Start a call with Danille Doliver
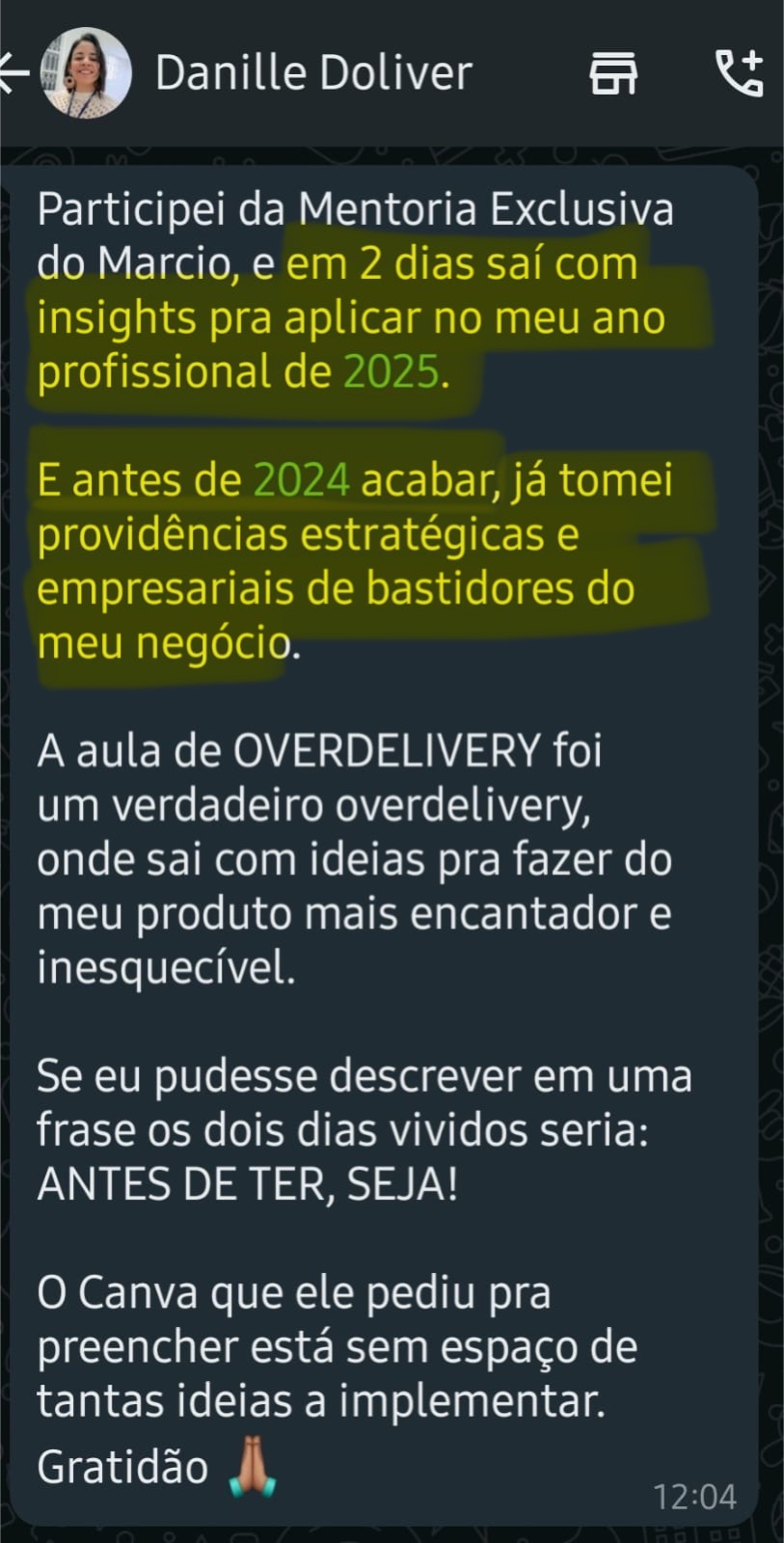This screenshot has width=784, height=1543. [x=739, y=73]
